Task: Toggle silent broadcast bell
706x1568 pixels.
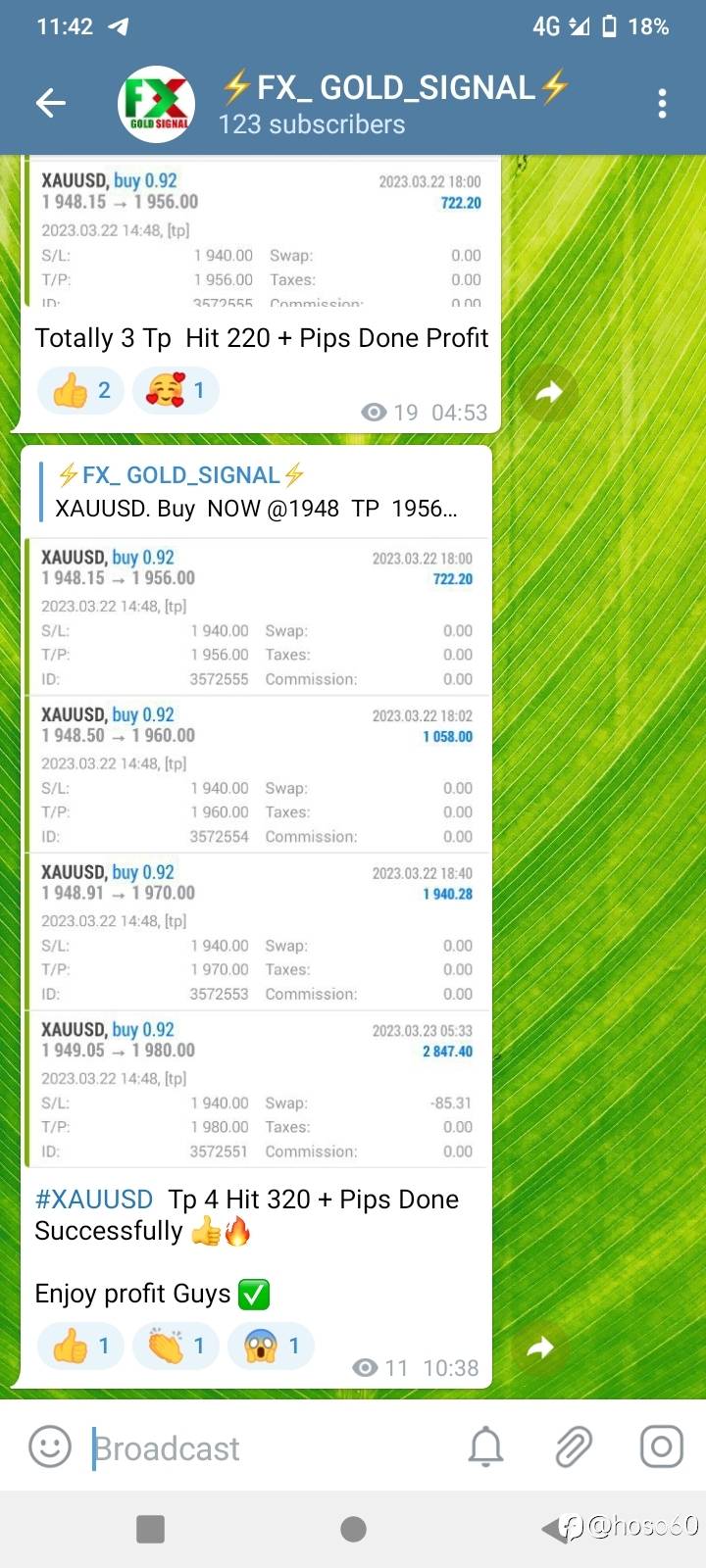Action: (x=485, y=1446)
